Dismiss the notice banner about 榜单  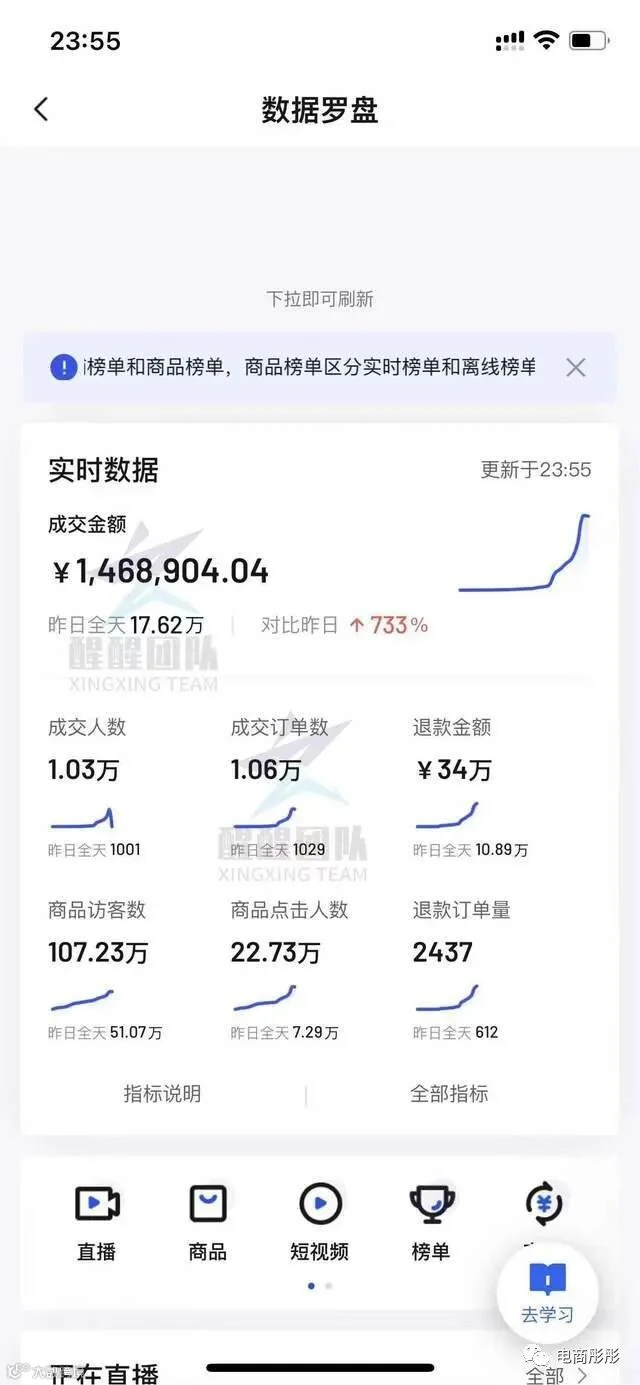pyautogui.click(x=576, y=367)
